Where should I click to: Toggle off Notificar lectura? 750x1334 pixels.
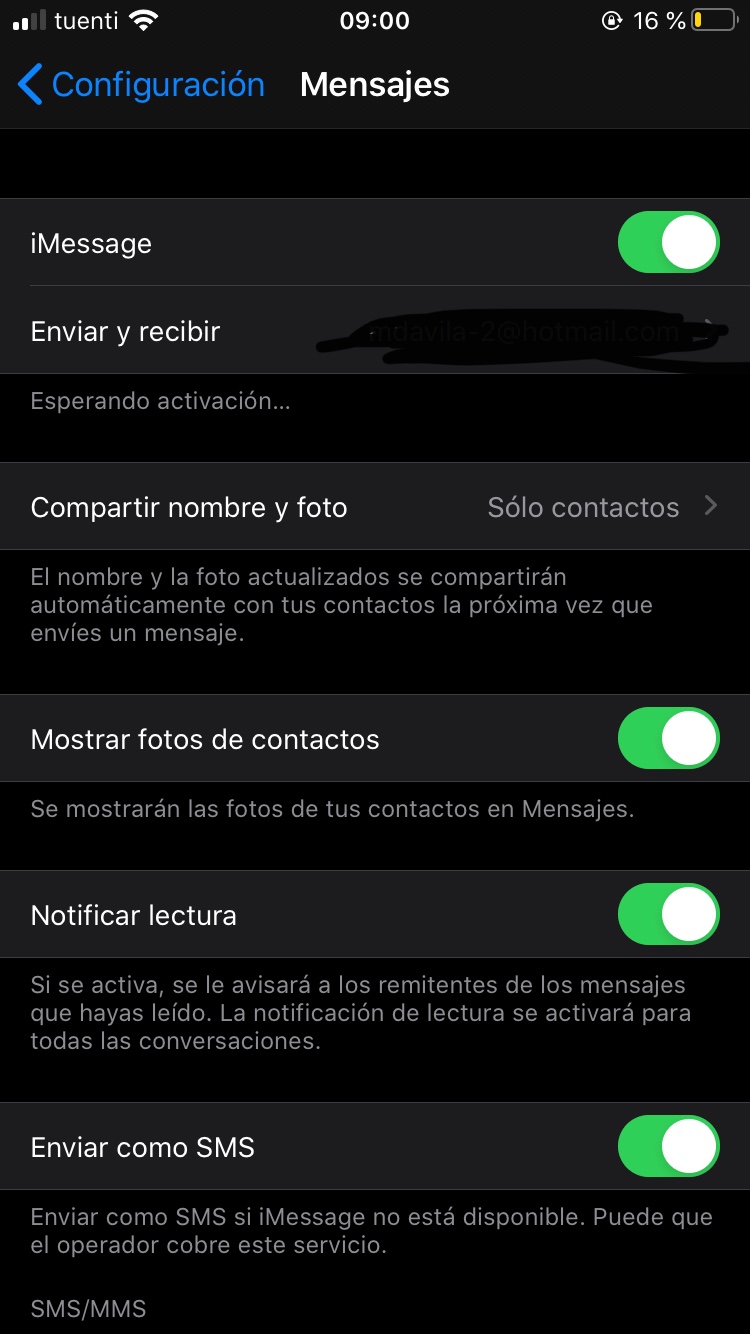click(x=668, y=915)
